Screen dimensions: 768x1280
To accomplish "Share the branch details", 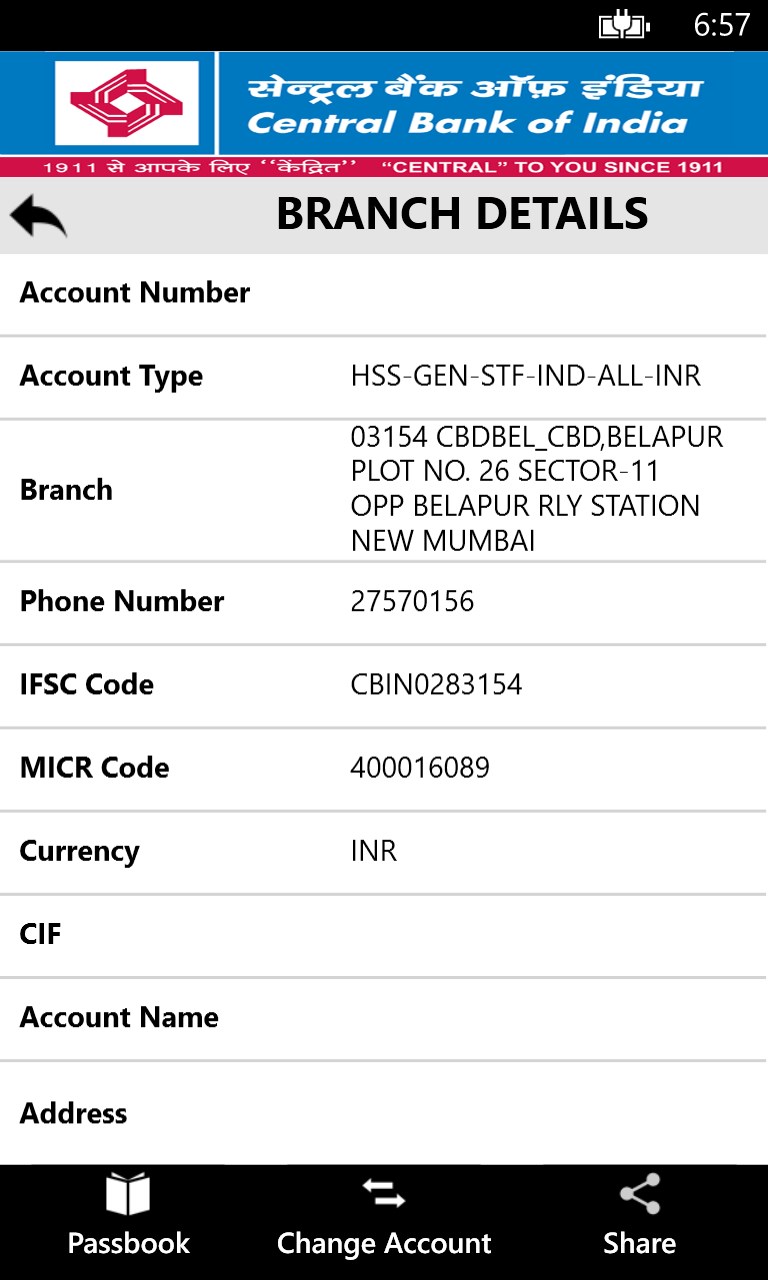I will [x=639, y=1214].
